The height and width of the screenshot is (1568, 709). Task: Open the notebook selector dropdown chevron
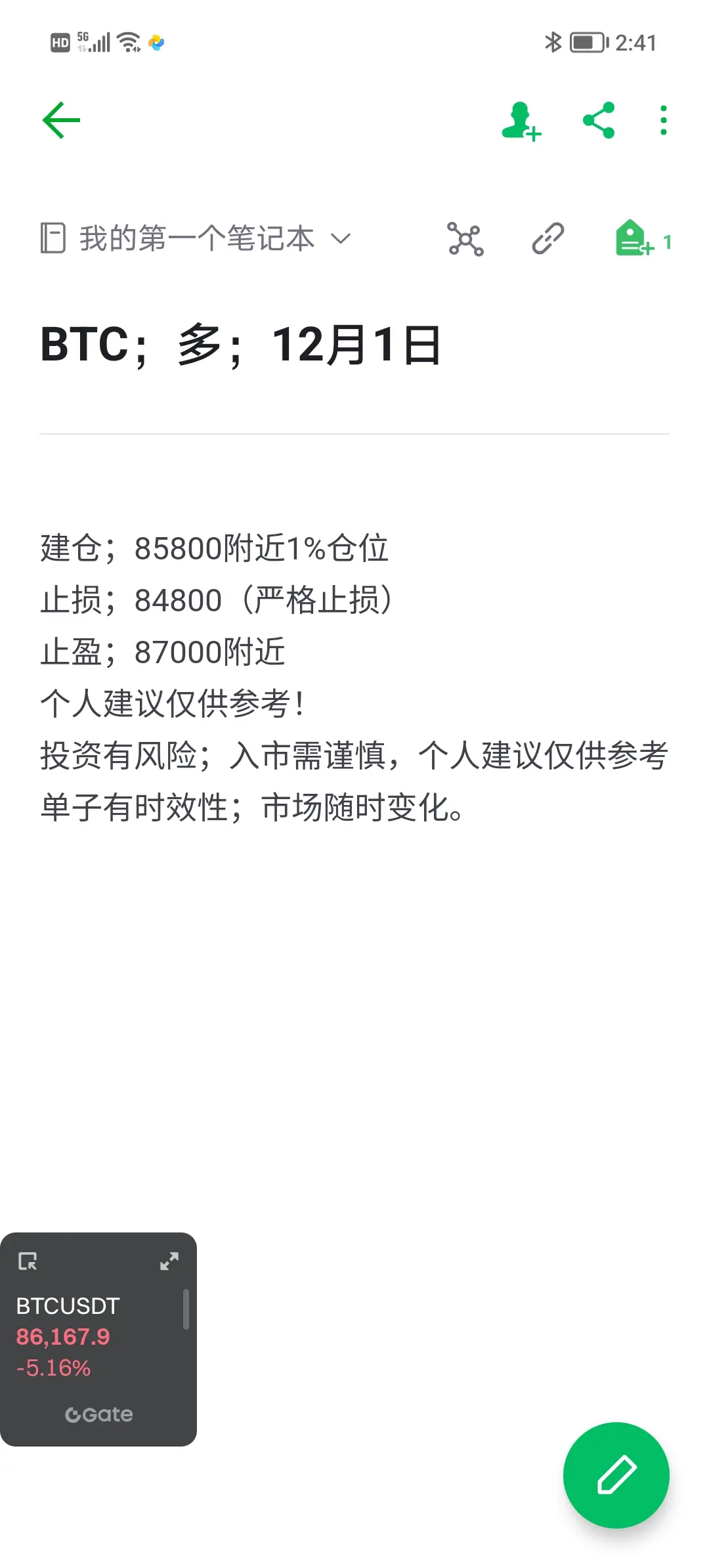tap(342, 240)
